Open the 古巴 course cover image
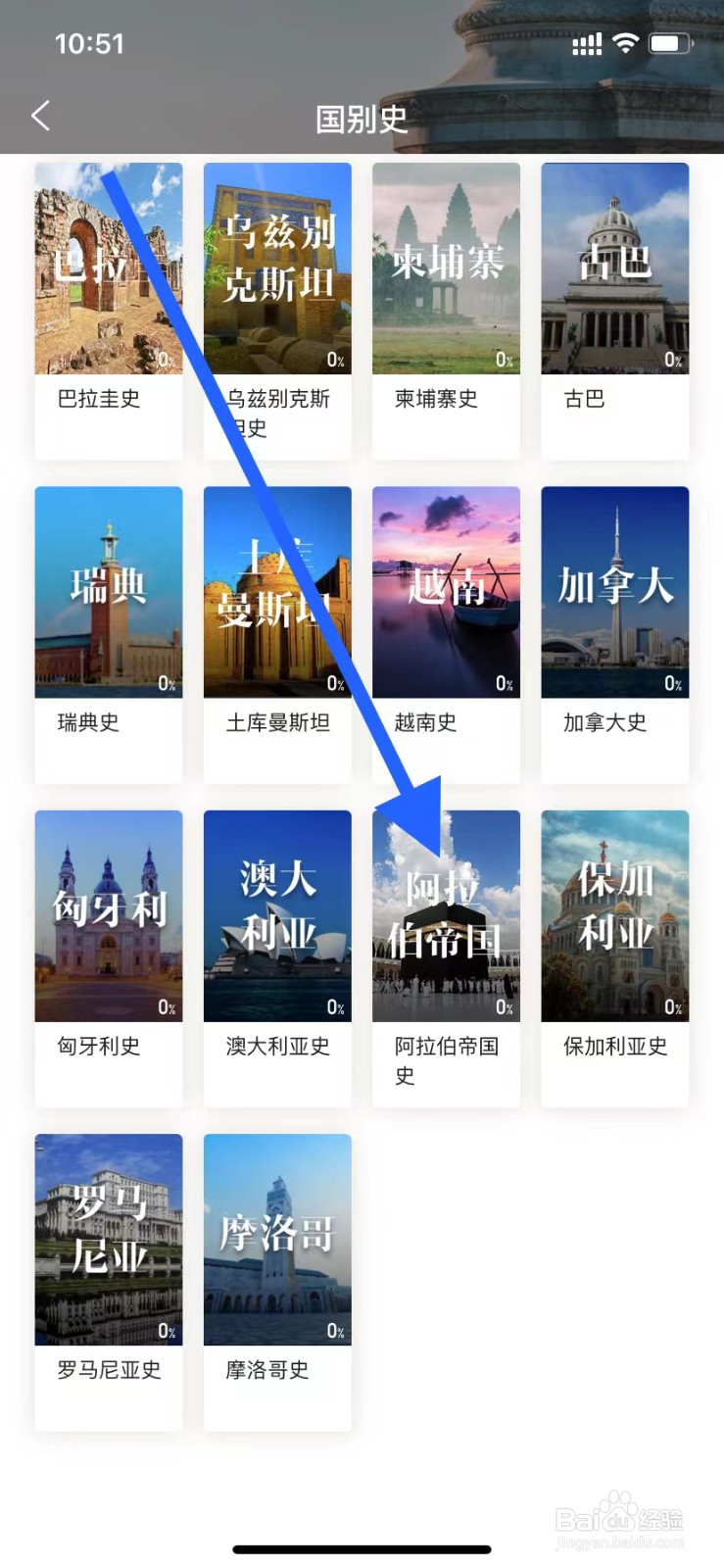724x1568 pixels. 614,269
